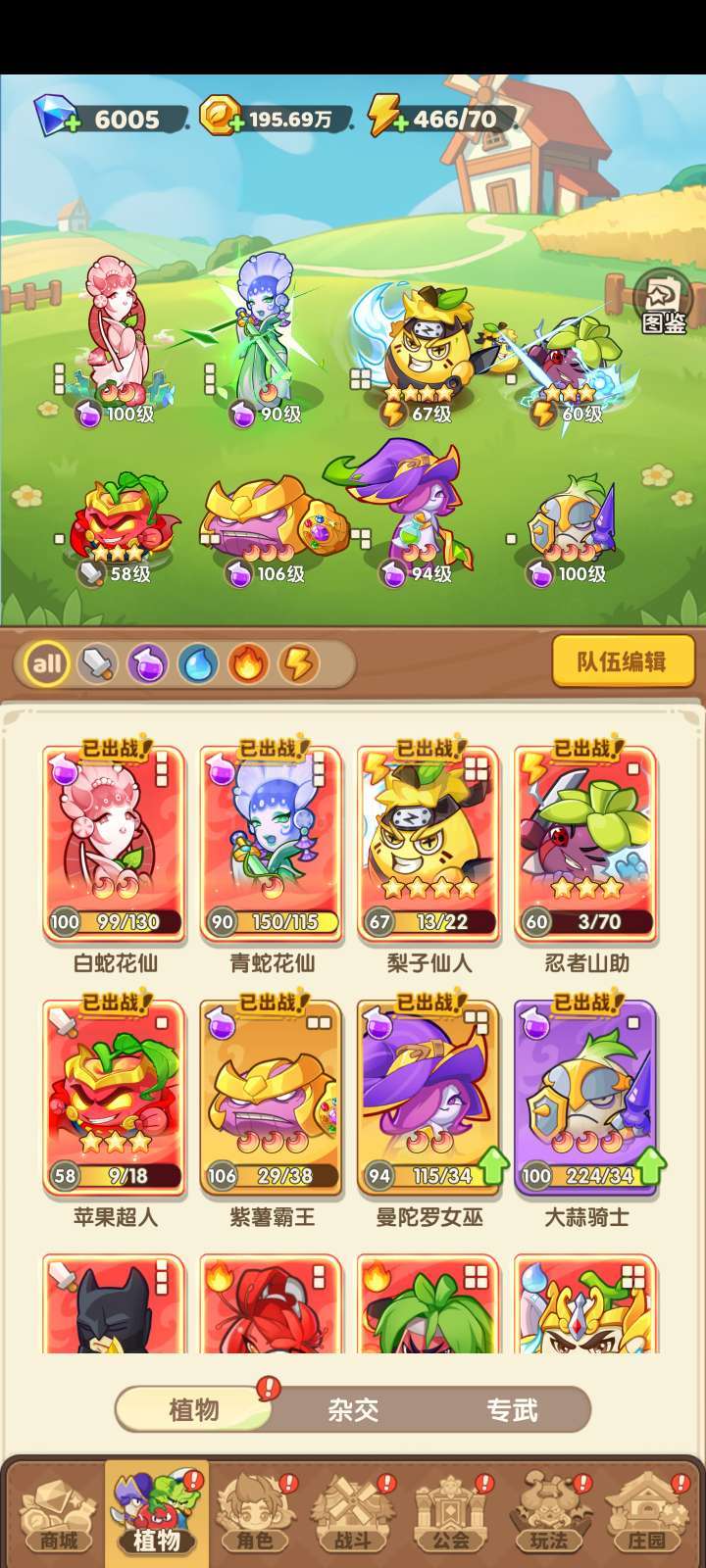Image resolution: width=706 pixels, height=1568 pixels.
Task: Switch to the 专武 tab
Action: [512, 1410]
